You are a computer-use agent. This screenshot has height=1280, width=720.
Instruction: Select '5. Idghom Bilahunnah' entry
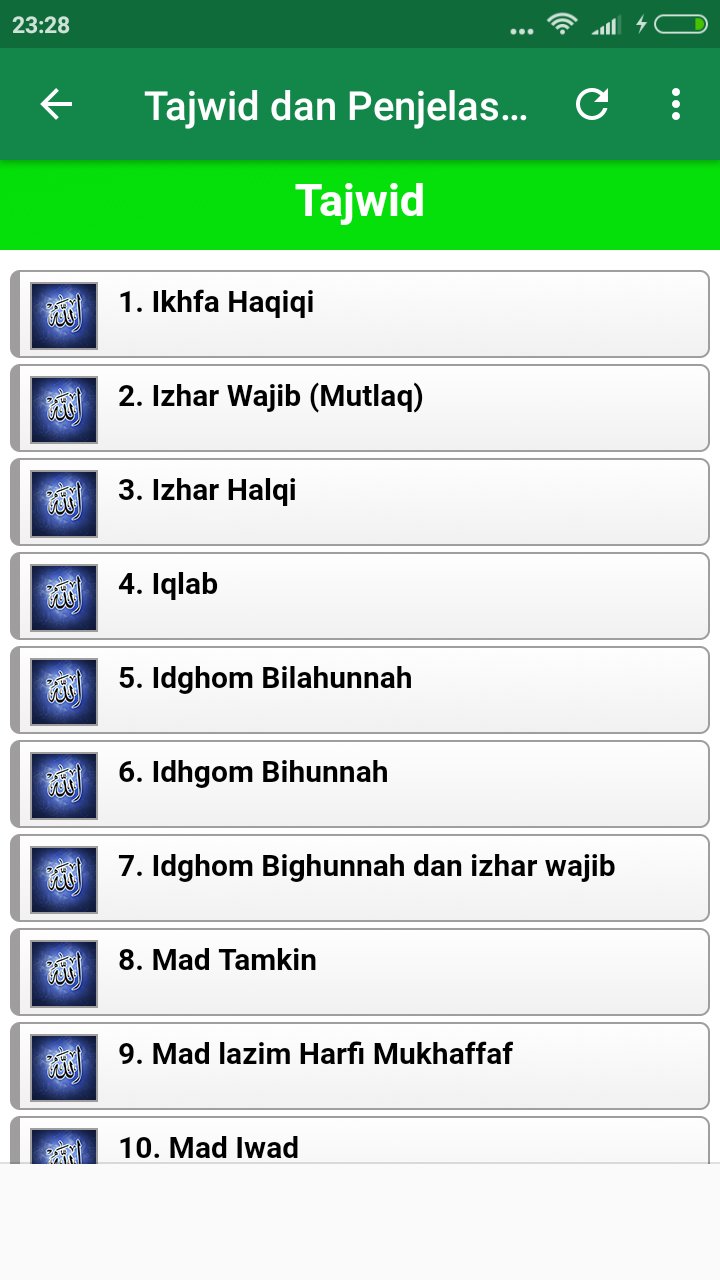(360, 690)
